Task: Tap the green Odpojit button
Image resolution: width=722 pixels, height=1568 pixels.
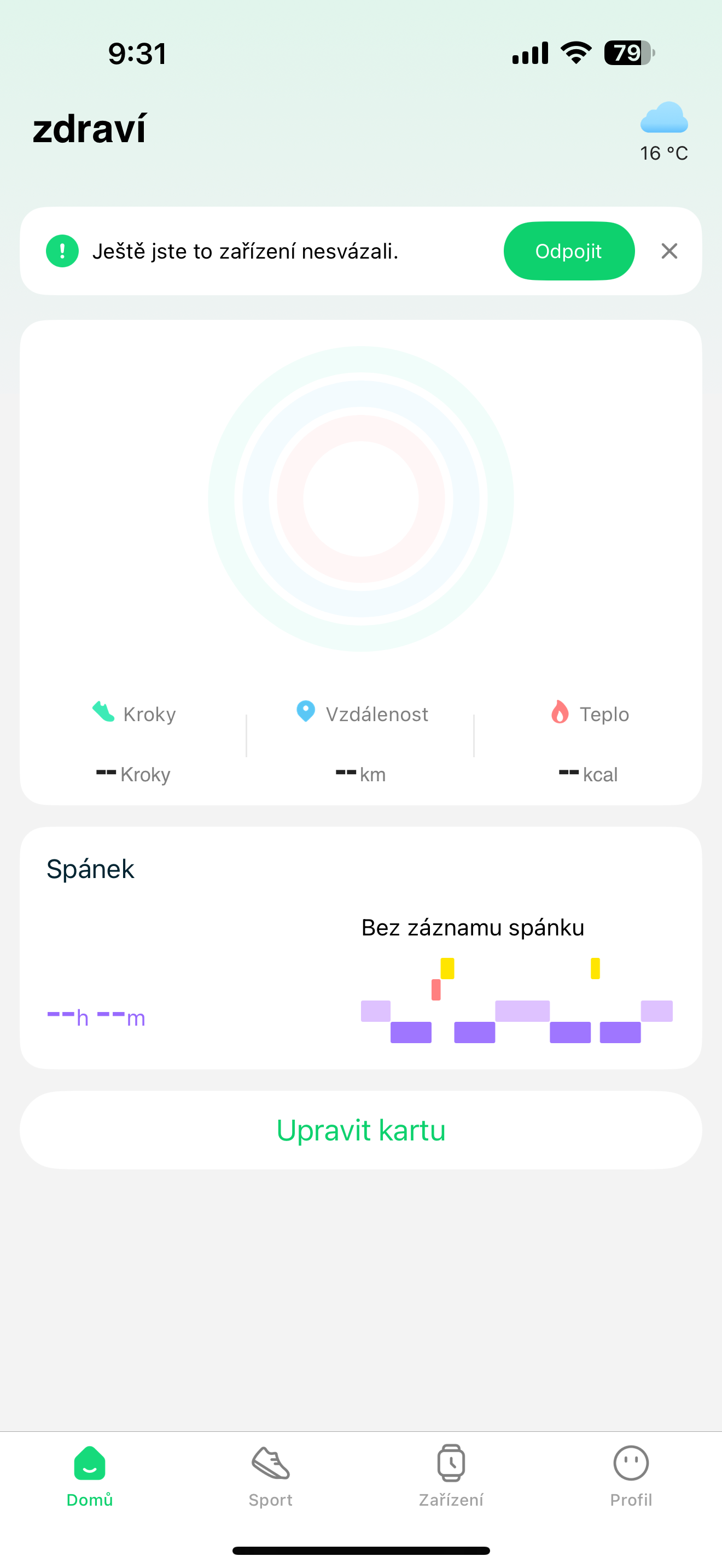Action: tap(569, 251)
